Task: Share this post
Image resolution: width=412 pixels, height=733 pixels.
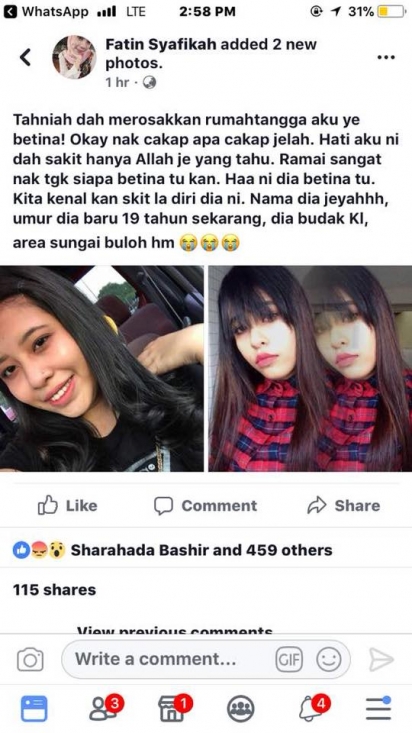Action: [344, 506]
